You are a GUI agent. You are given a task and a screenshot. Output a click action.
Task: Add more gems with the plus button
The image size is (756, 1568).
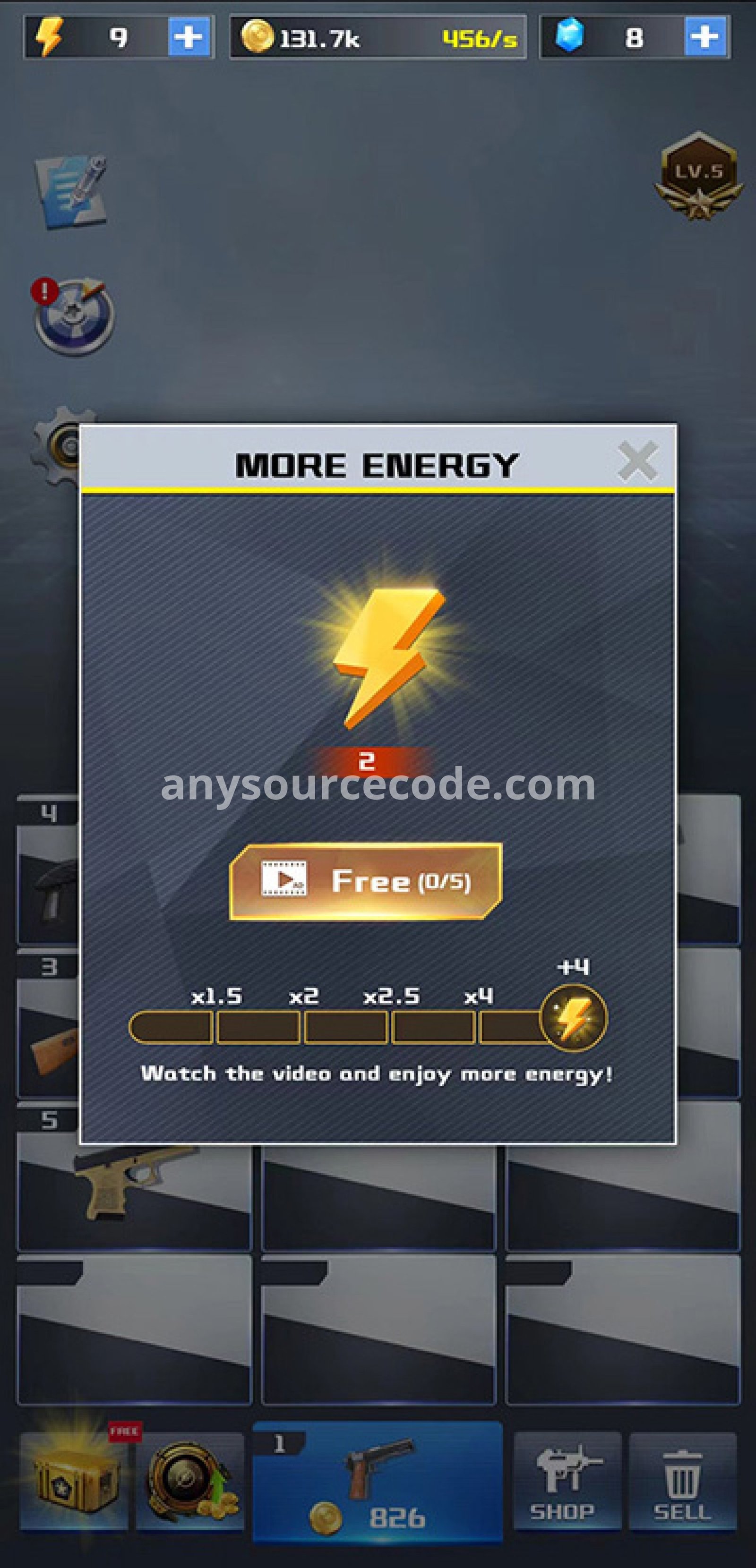coord(705,38)
